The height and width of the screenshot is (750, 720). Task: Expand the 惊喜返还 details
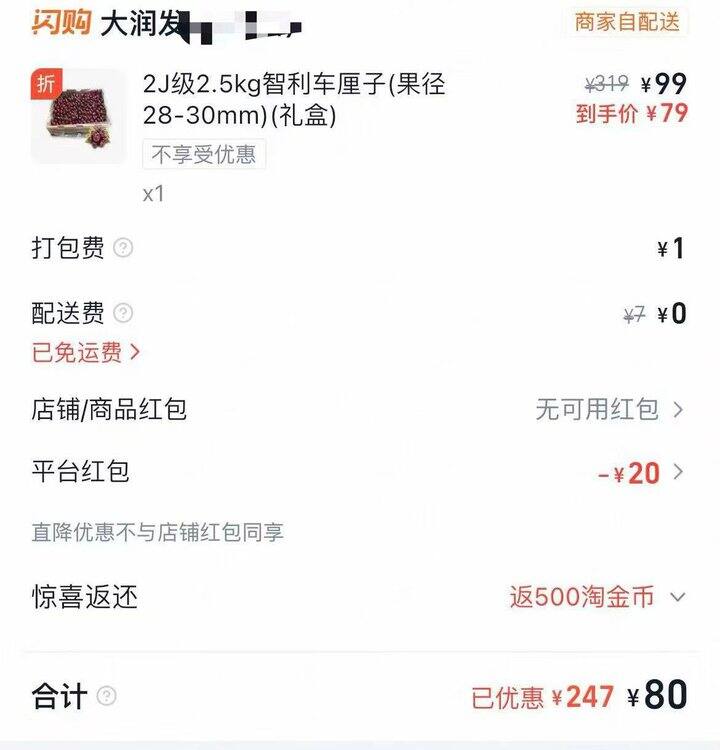pos(677,598)
